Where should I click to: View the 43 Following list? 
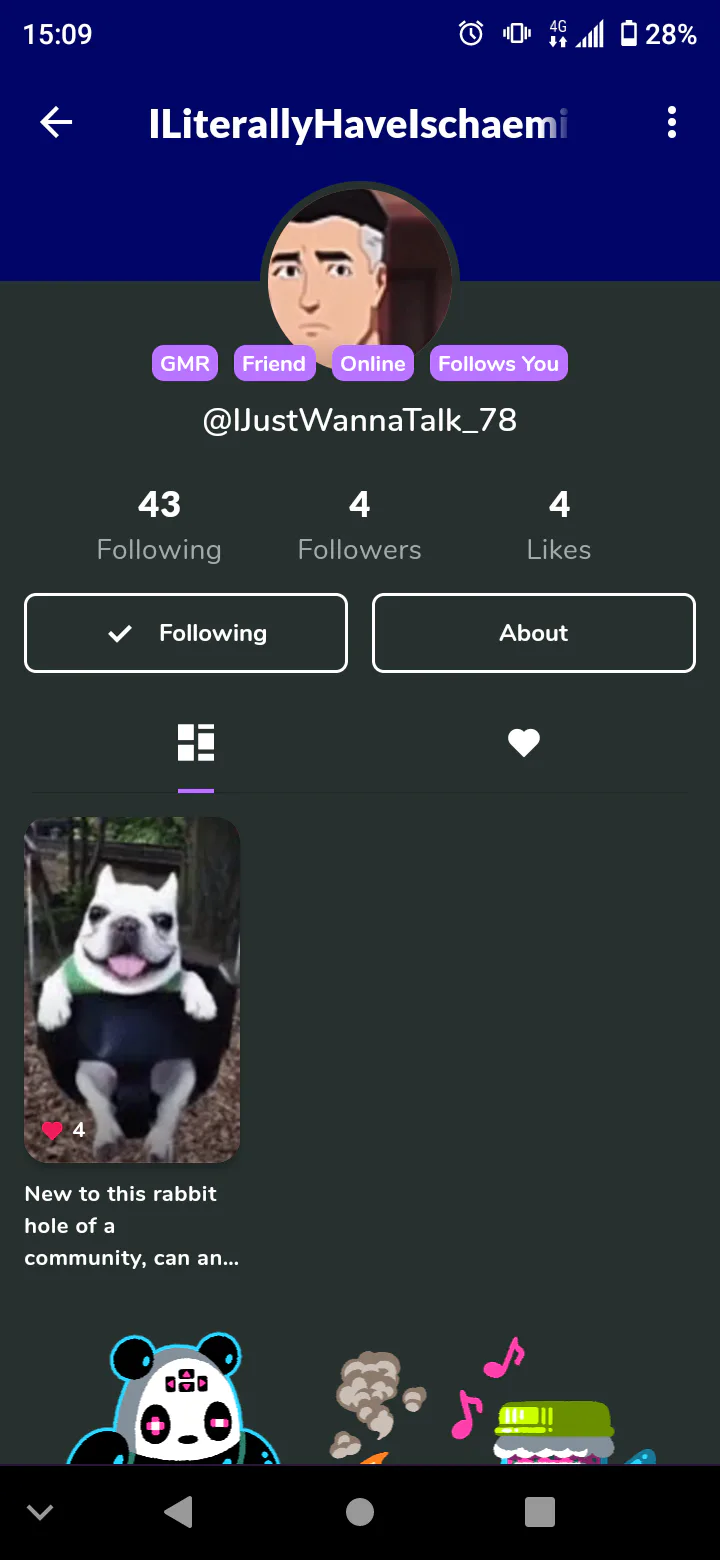(x=159, y=527)
